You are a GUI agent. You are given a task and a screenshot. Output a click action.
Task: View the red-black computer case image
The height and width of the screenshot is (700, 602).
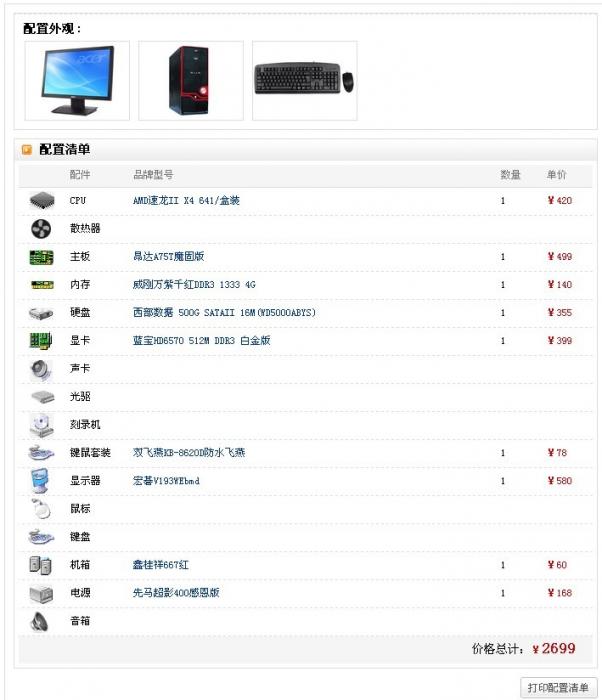tap(190, 81)
